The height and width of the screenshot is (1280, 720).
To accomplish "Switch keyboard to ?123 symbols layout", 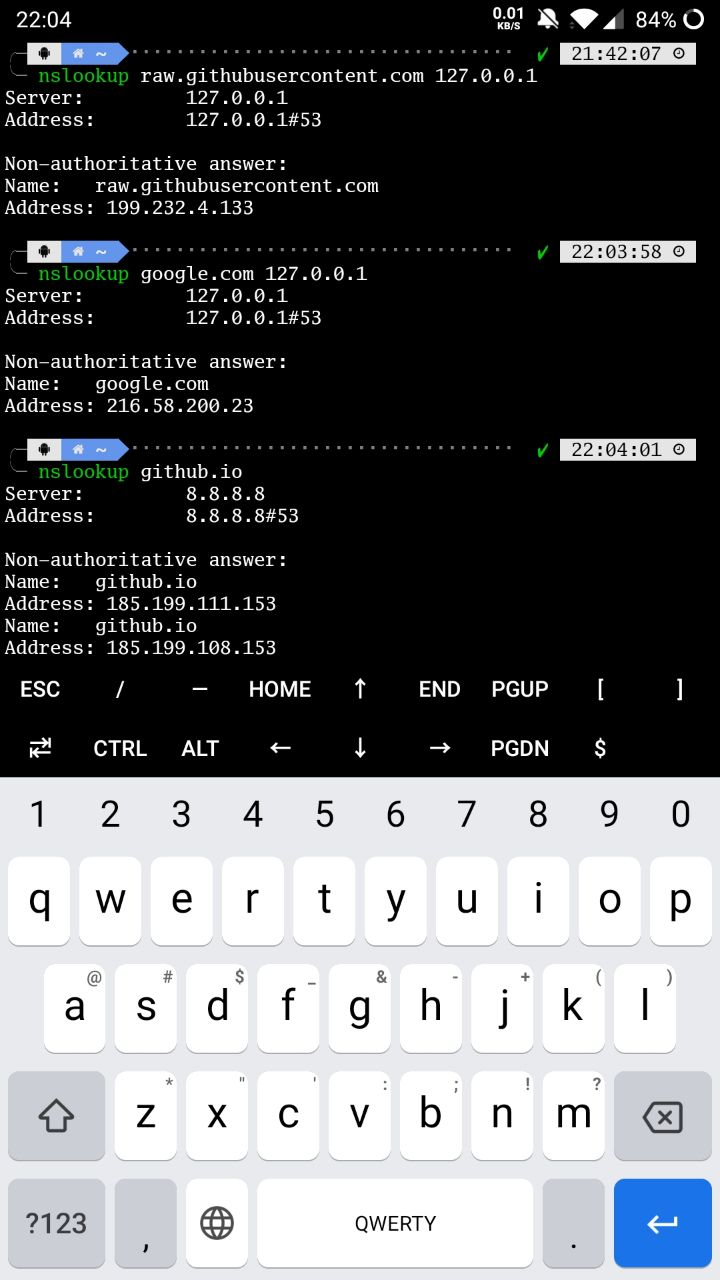I will pos(56,1223).
